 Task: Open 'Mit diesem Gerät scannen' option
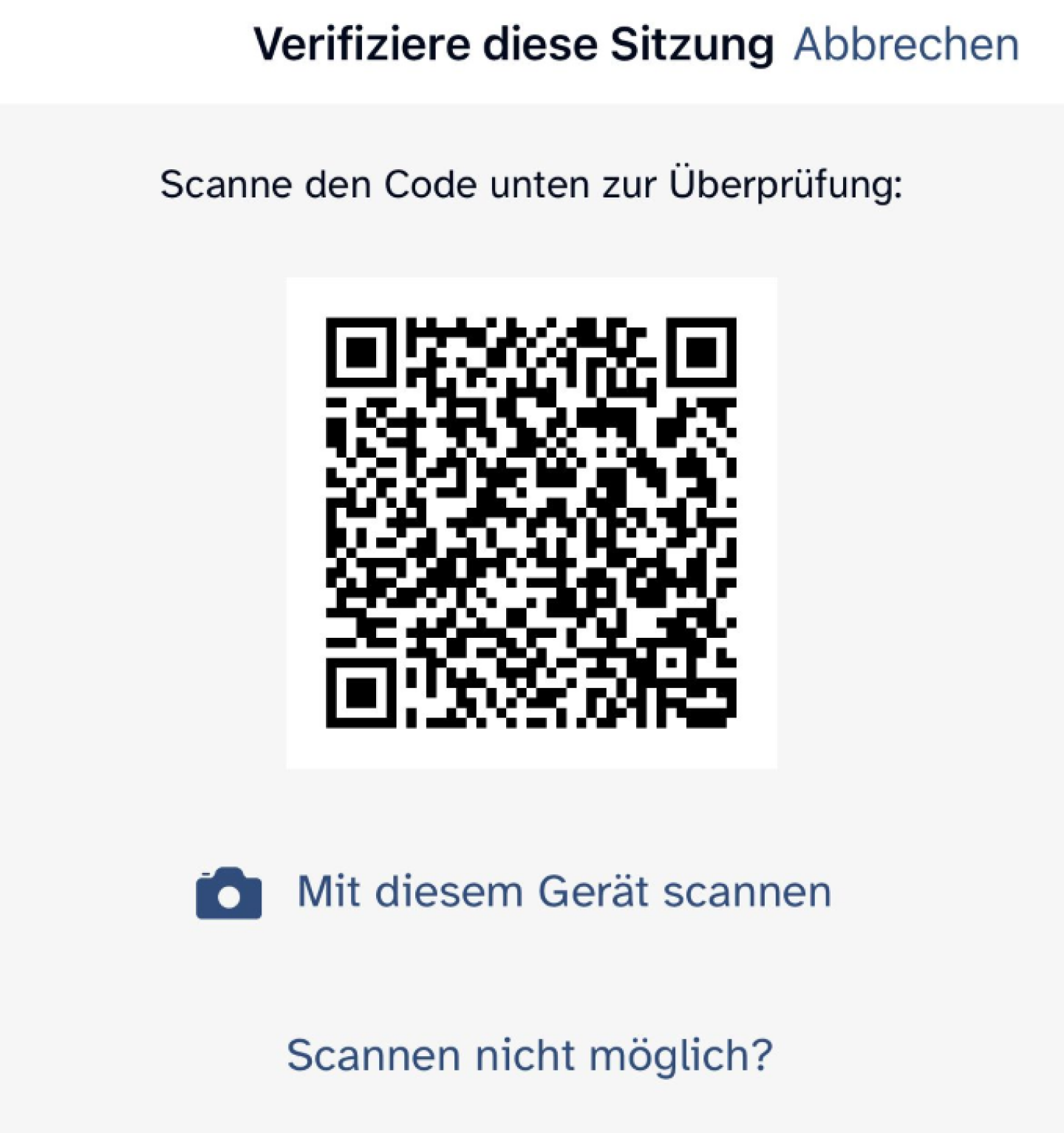tap(564, 893)
